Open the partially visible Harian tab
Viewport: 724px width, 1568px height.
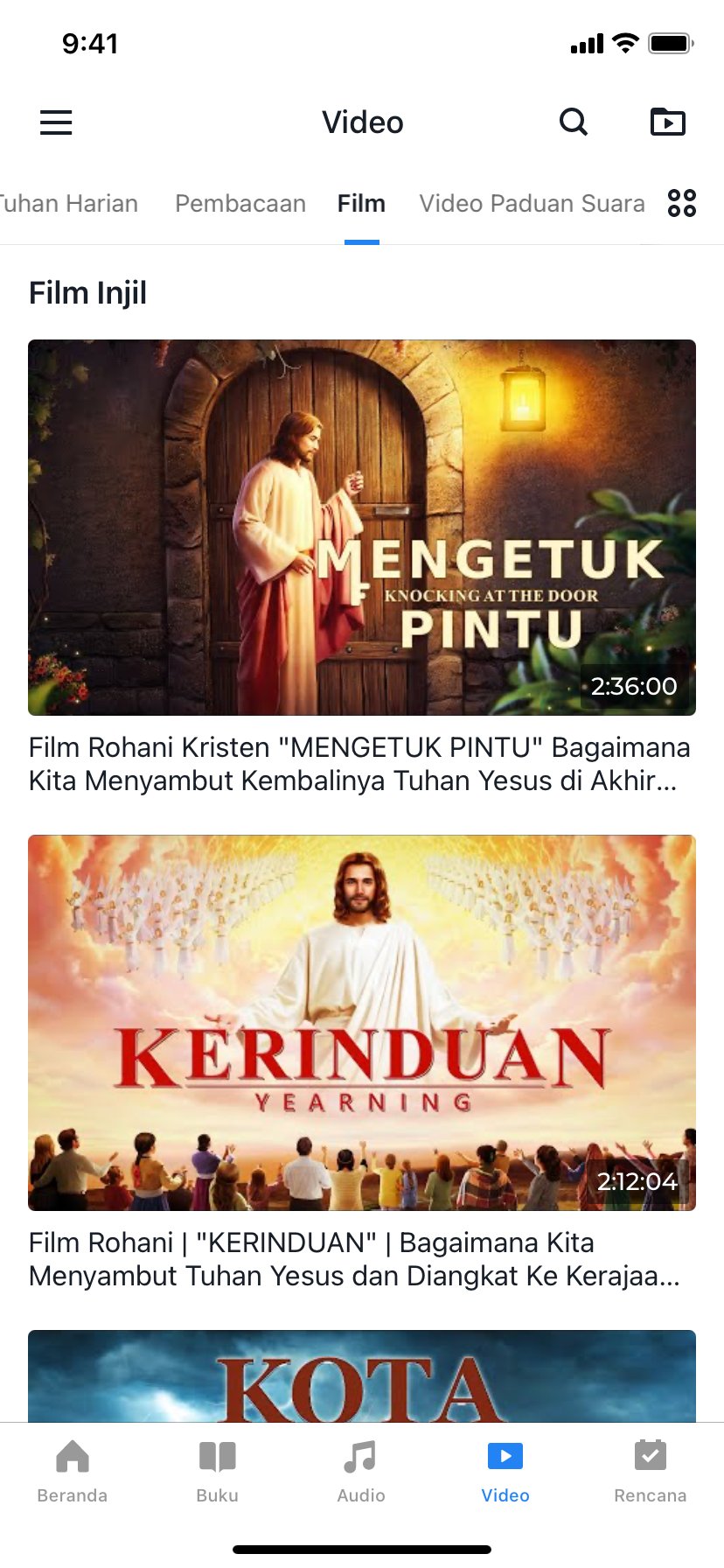[70, 204]
